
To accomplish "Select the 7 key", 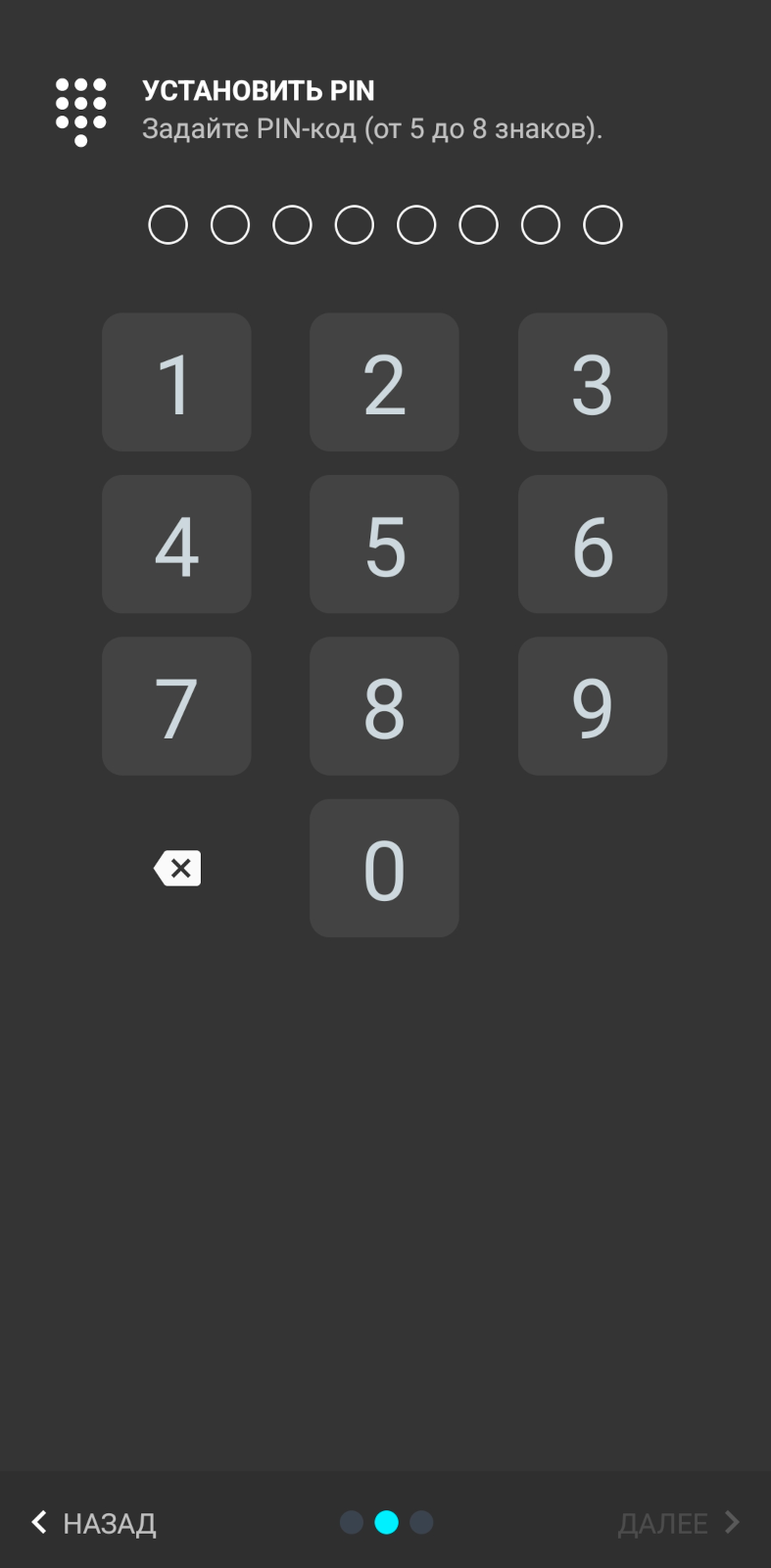I will (x=176, y=706).
